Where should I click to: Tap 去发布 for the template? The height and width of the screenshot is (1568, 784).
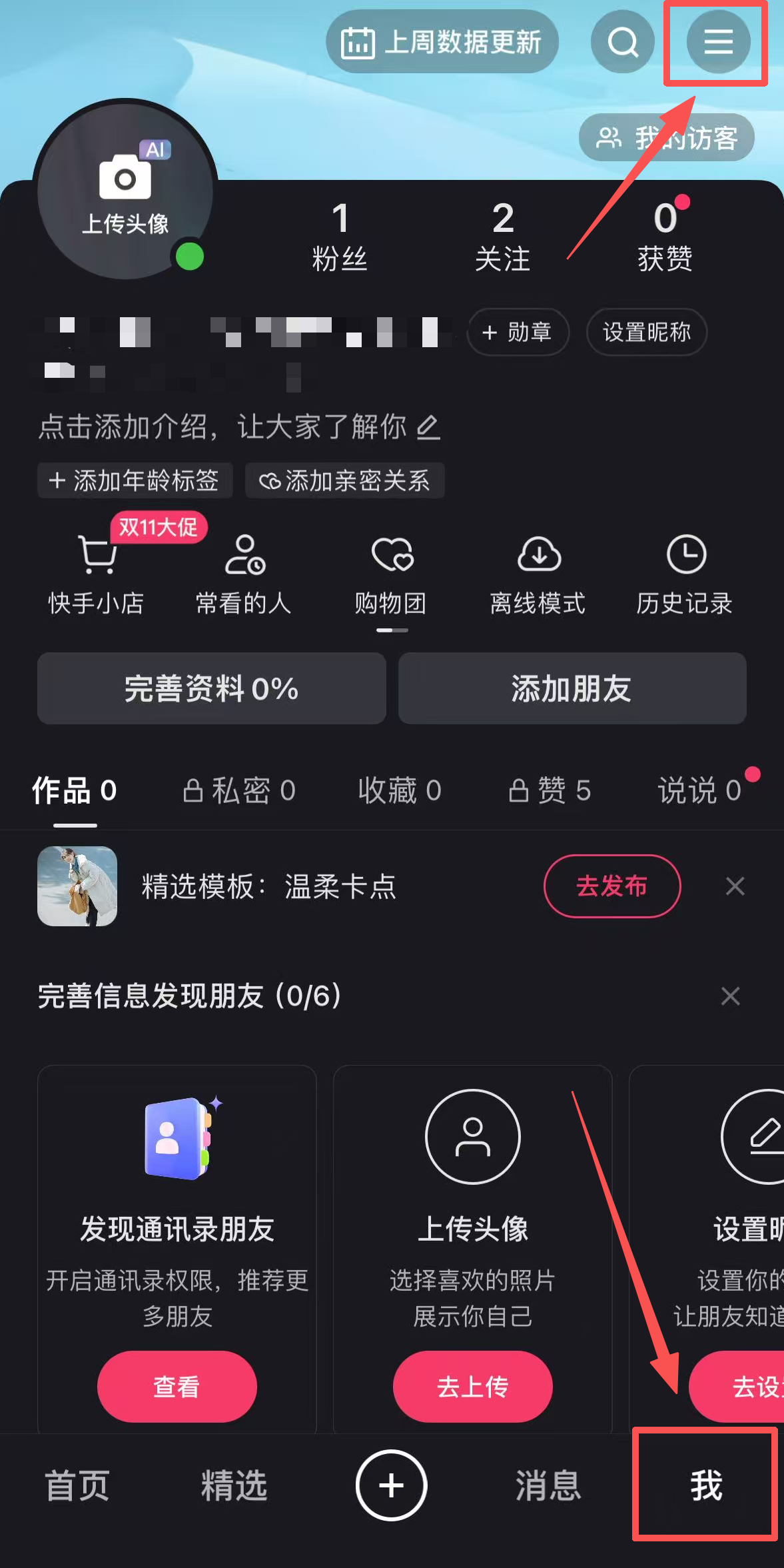tap(612, 886)
